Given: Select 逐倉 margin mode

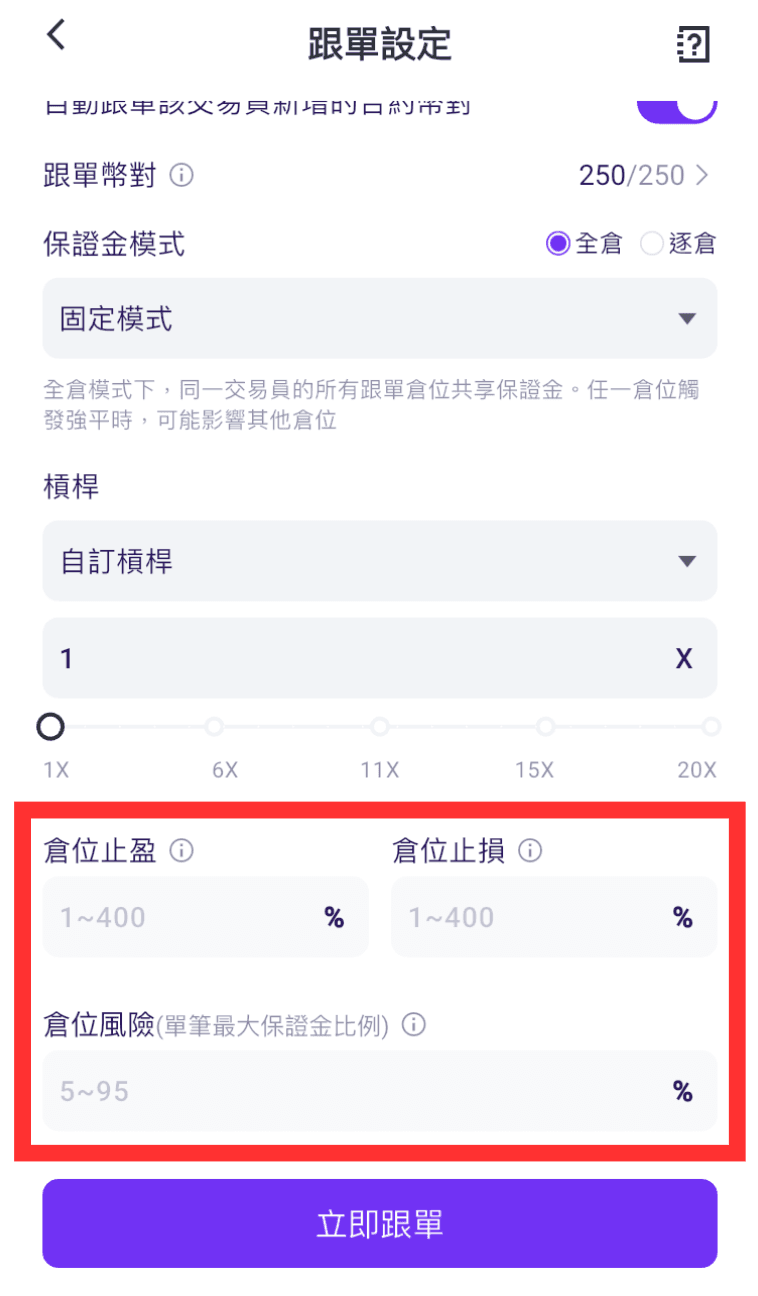Looking at the screenshot, I should point(678,244).
